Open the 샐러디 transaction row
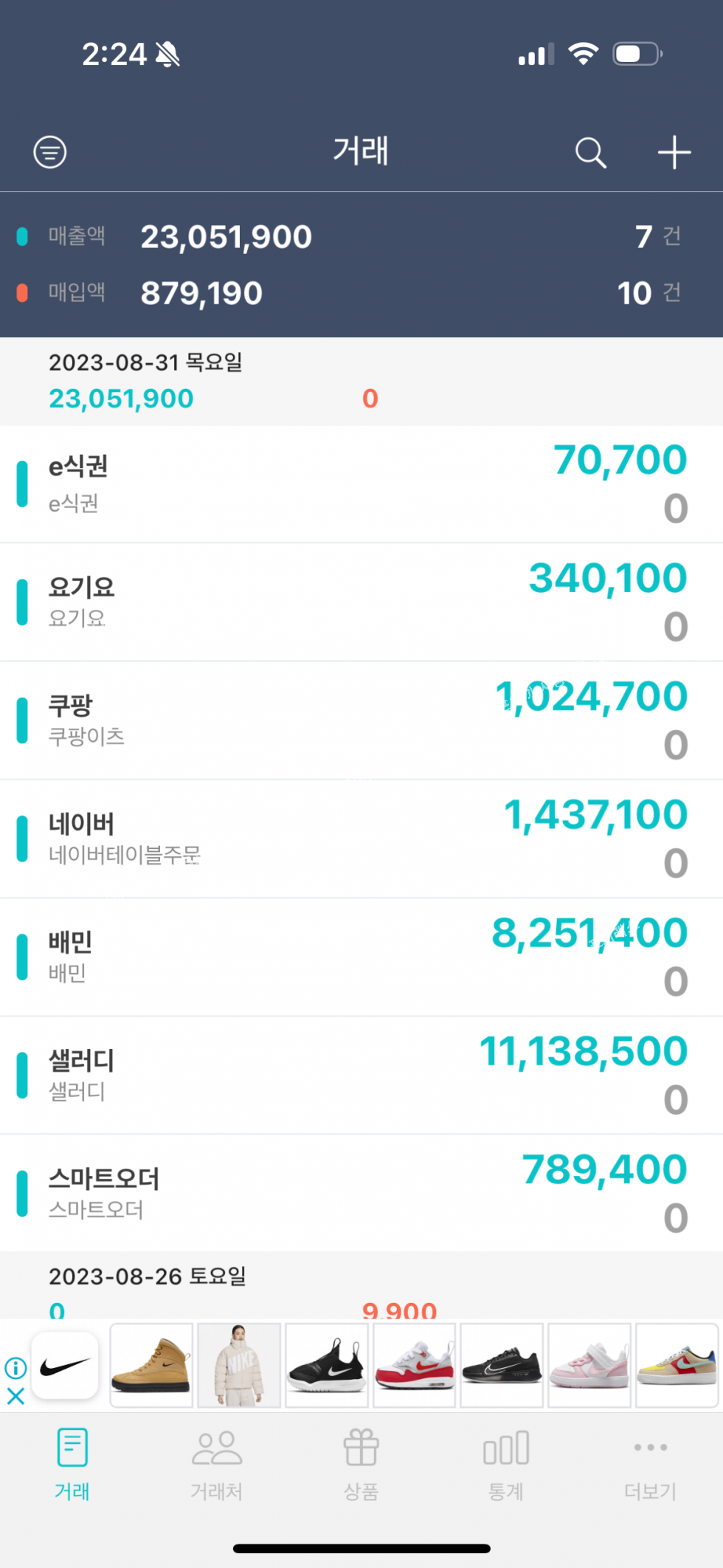This screenshot has width=723, height=1568. [361, 1075]
